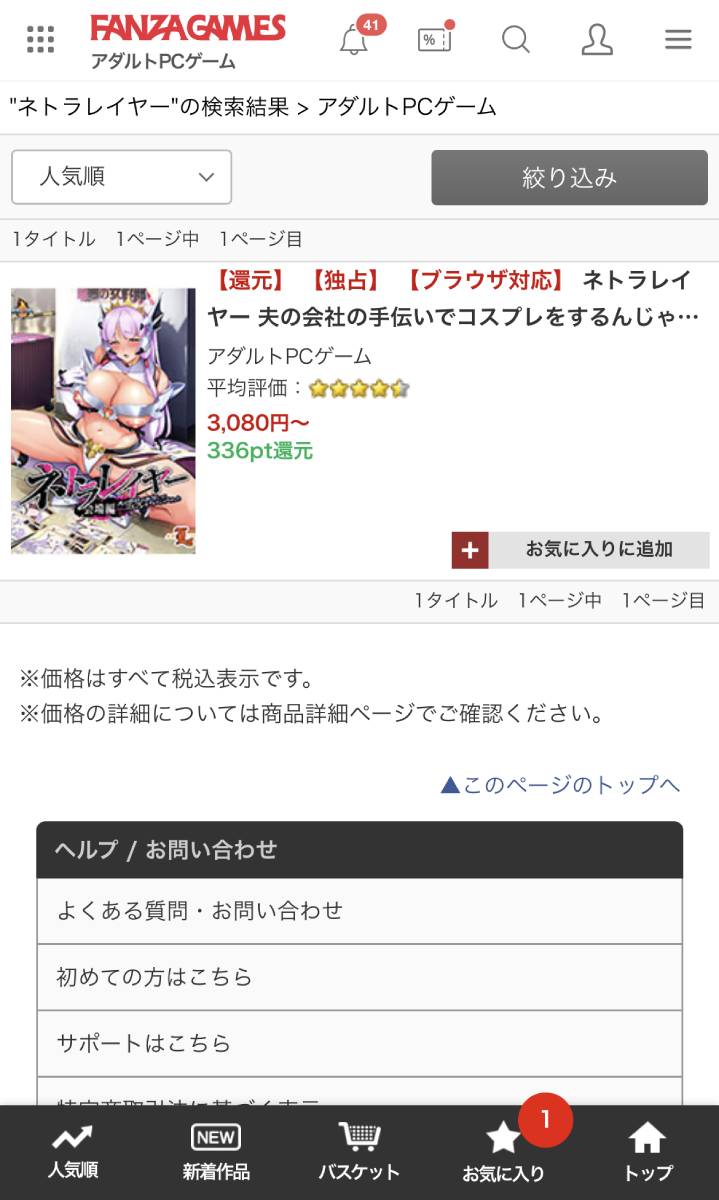Open the お気に入り favorites tab
Viewport: 719px width, 1200px height.
tap(503, 1152)
